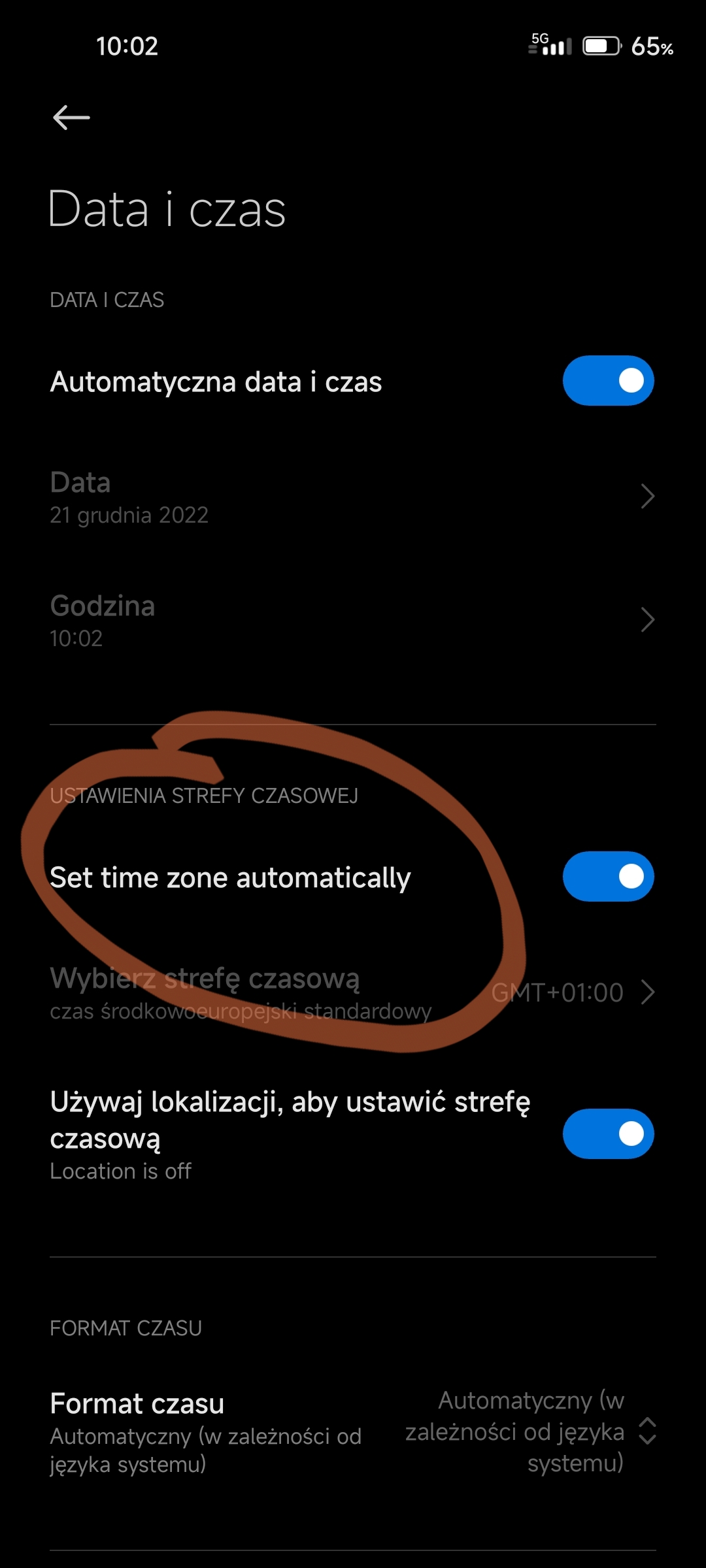Disable Set time zone automatically
The image size is (706, 1568).
pos(608,877)
